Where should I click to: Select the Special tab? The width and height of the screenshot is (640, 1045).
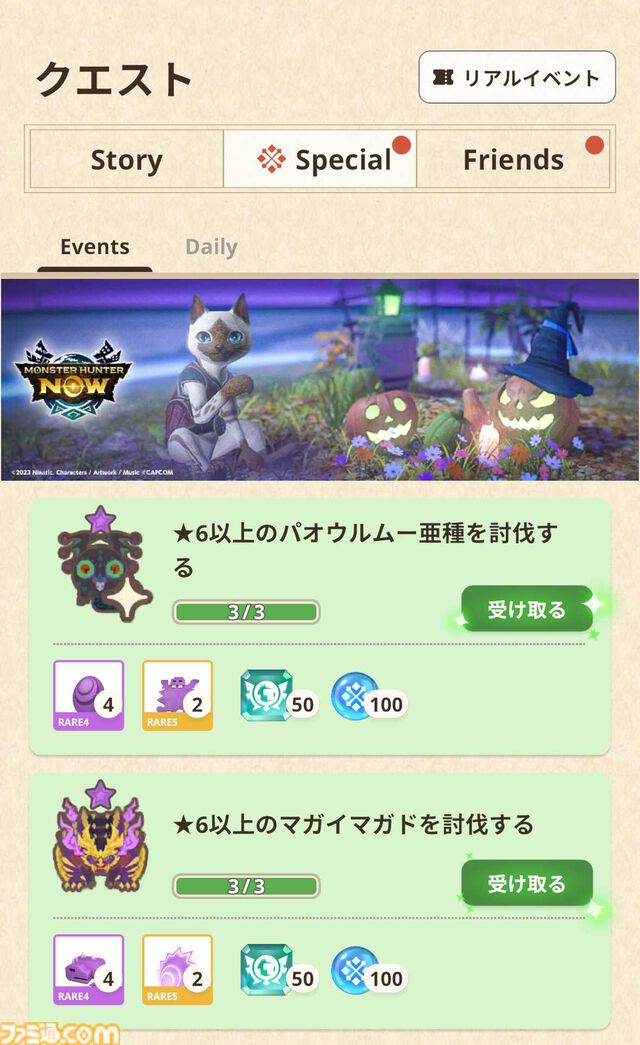tap(320, 159)
